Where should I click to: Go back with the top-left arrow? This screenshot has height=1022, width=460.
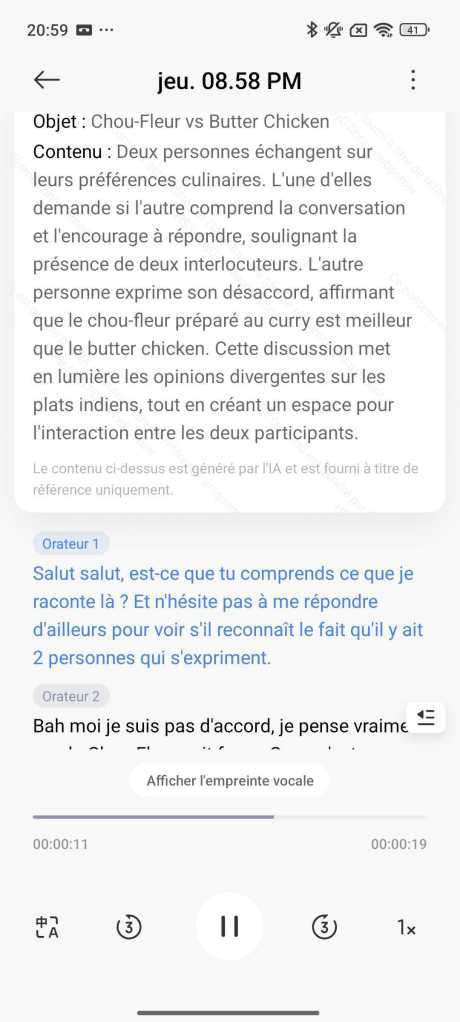pos(47,80)
